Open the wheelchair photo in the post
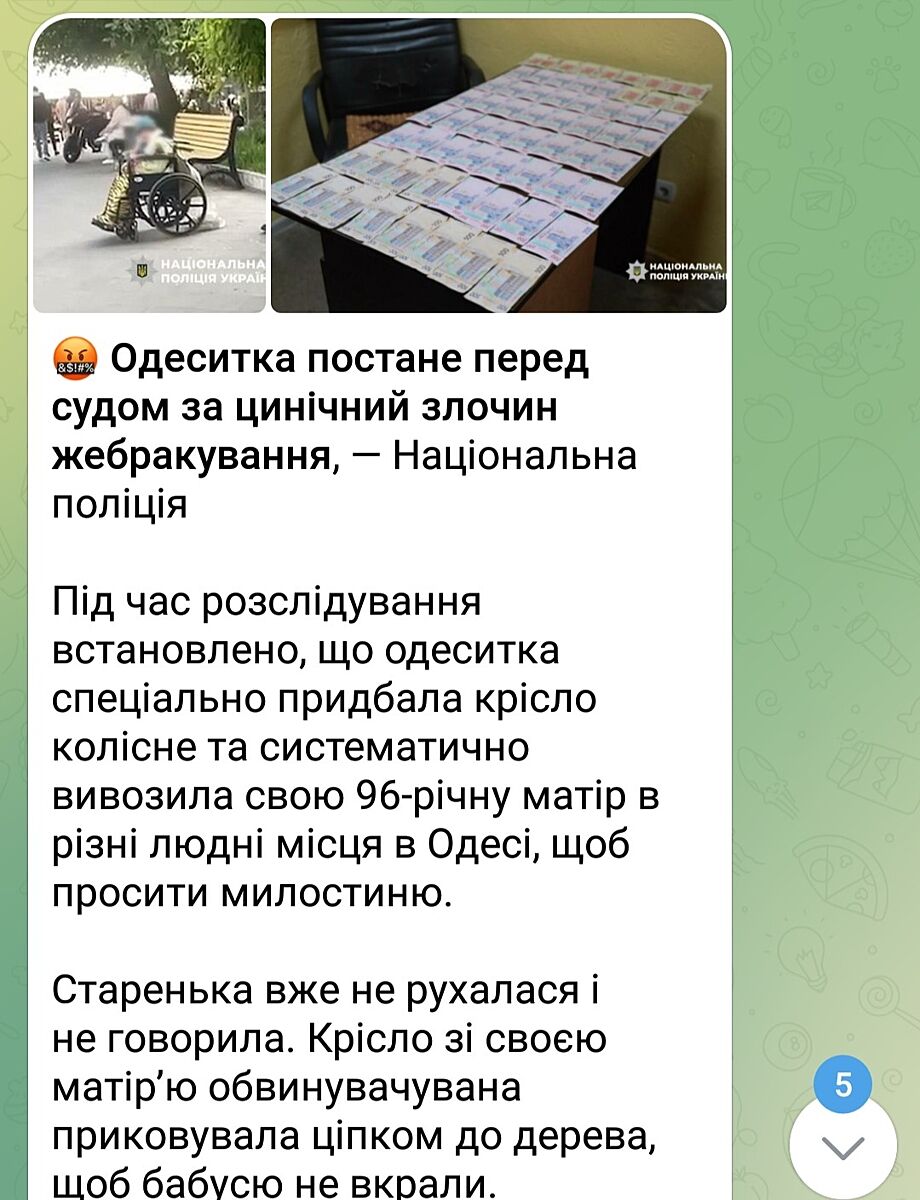Screen dimensions: 920x1200 (150, 165)
